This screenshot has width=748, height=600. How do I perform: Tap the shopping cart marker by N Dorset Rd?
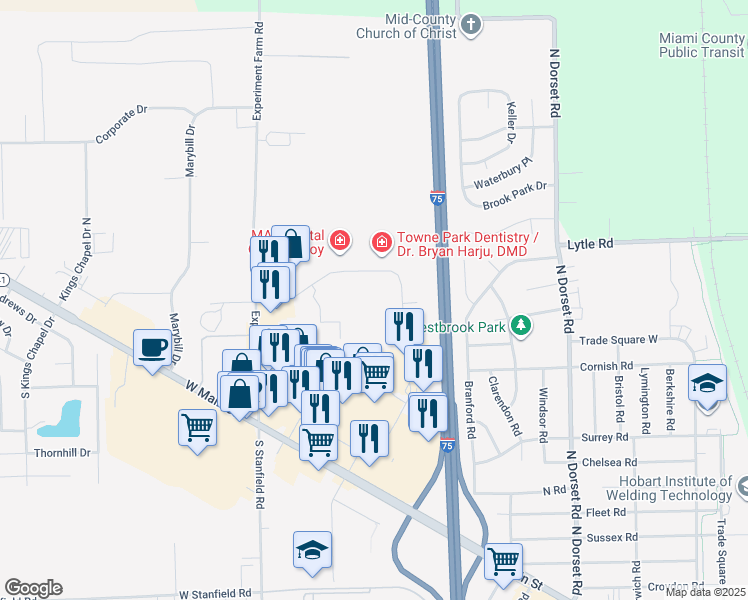[x=504, y=563]
